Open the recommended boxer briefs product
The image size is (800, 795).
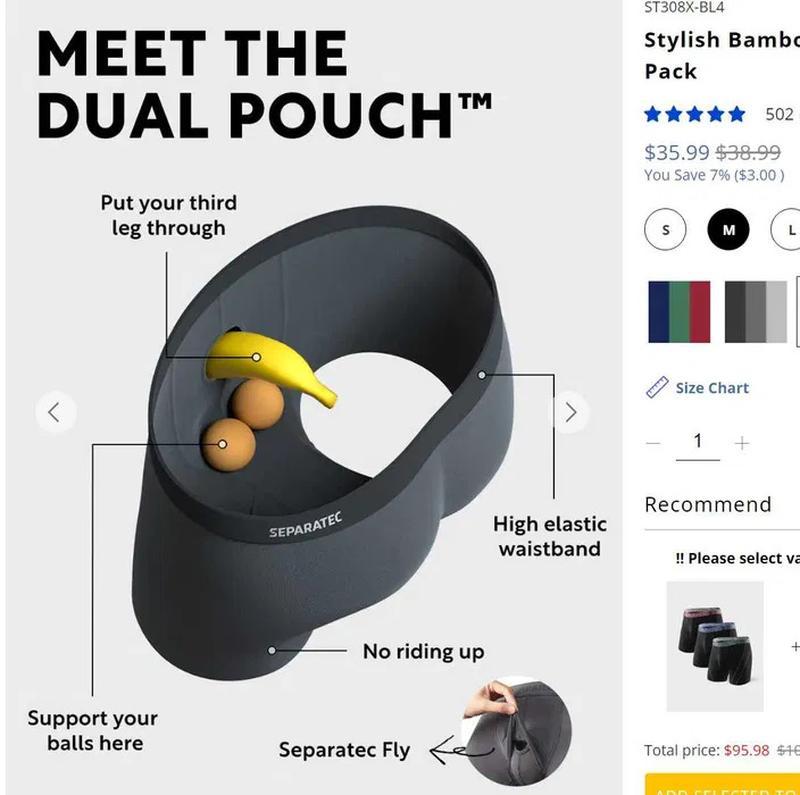pos(715,646)
